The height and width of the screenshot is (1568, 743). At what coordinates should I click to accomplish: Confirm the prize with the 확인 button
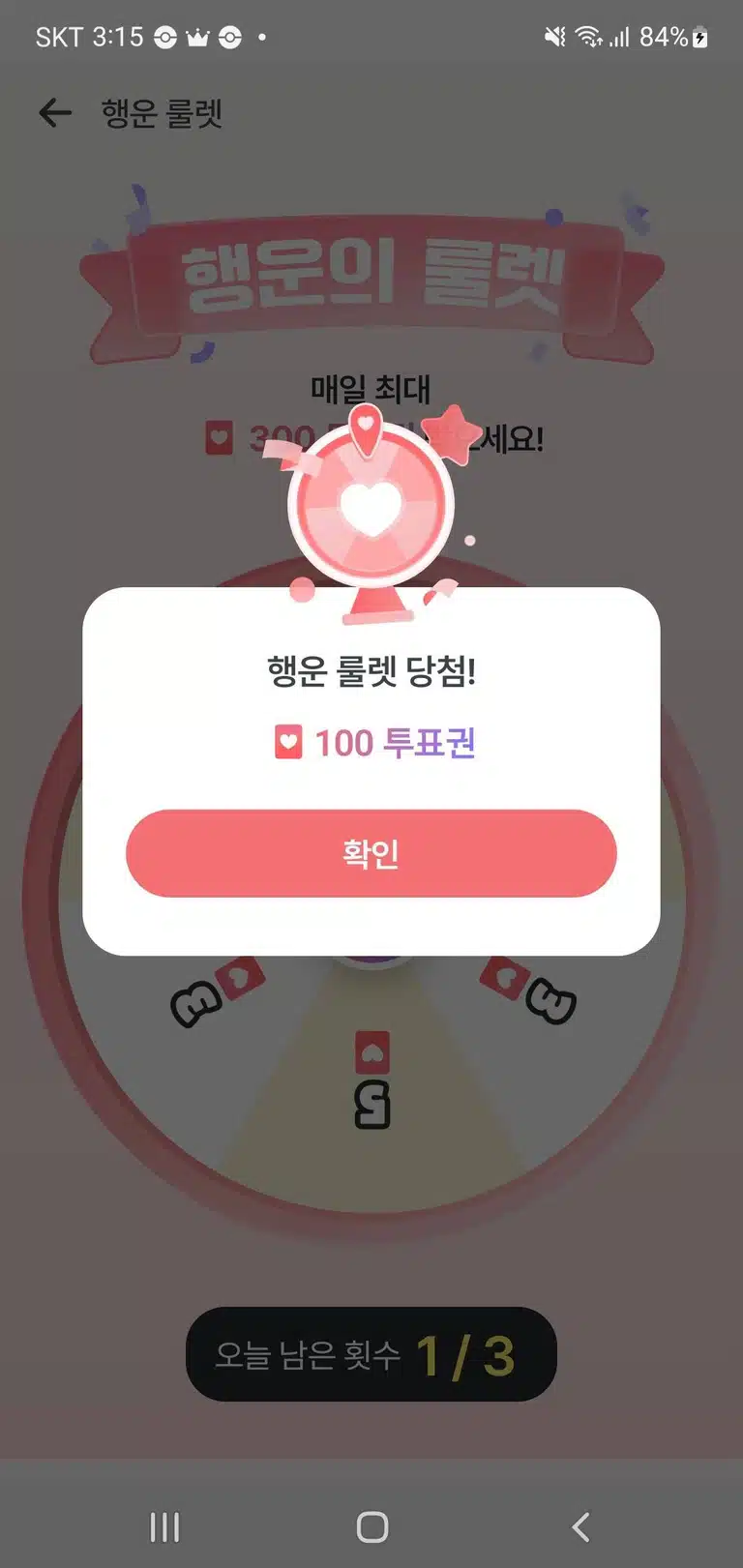(371, 853)
